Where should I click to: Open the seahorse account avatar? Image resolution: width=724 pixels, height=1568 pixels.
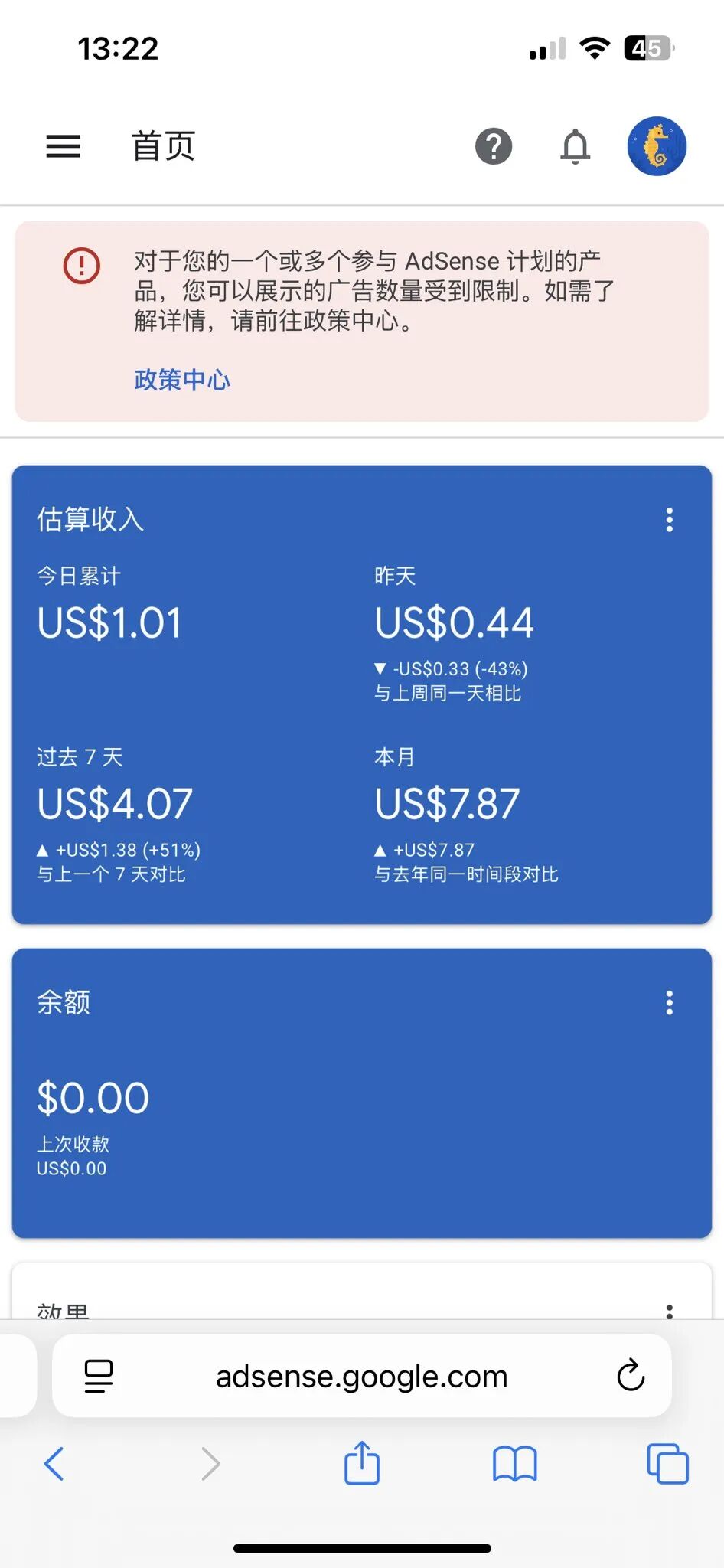pos(657,146)
